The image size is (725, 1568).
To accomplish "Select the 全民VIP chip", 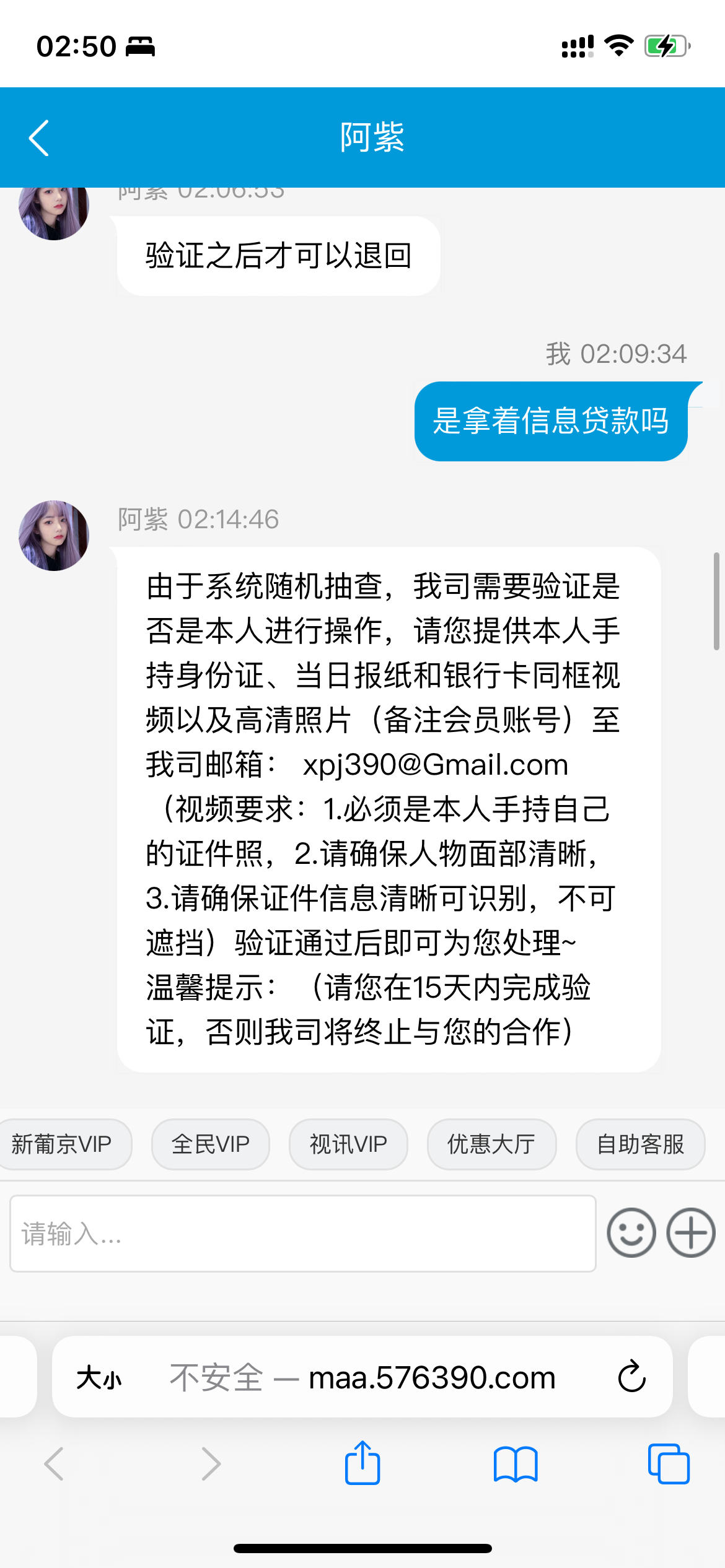I will (x=211, y=1144).
